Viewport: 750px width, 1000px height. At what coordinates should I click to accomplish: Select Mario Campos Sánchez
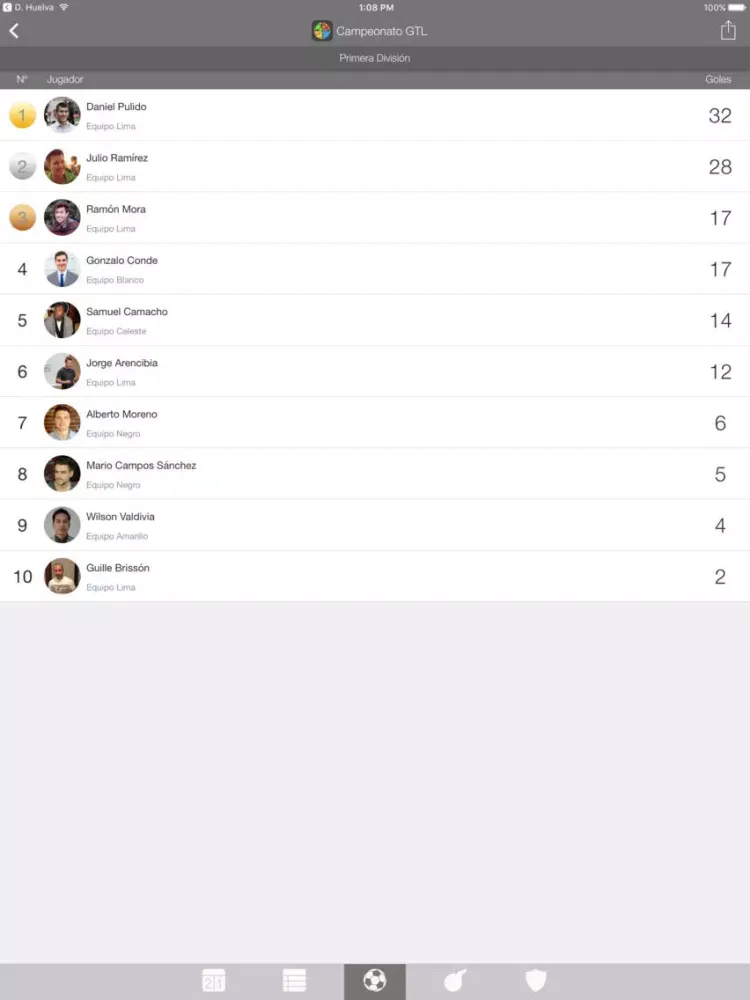coord(375,474)
